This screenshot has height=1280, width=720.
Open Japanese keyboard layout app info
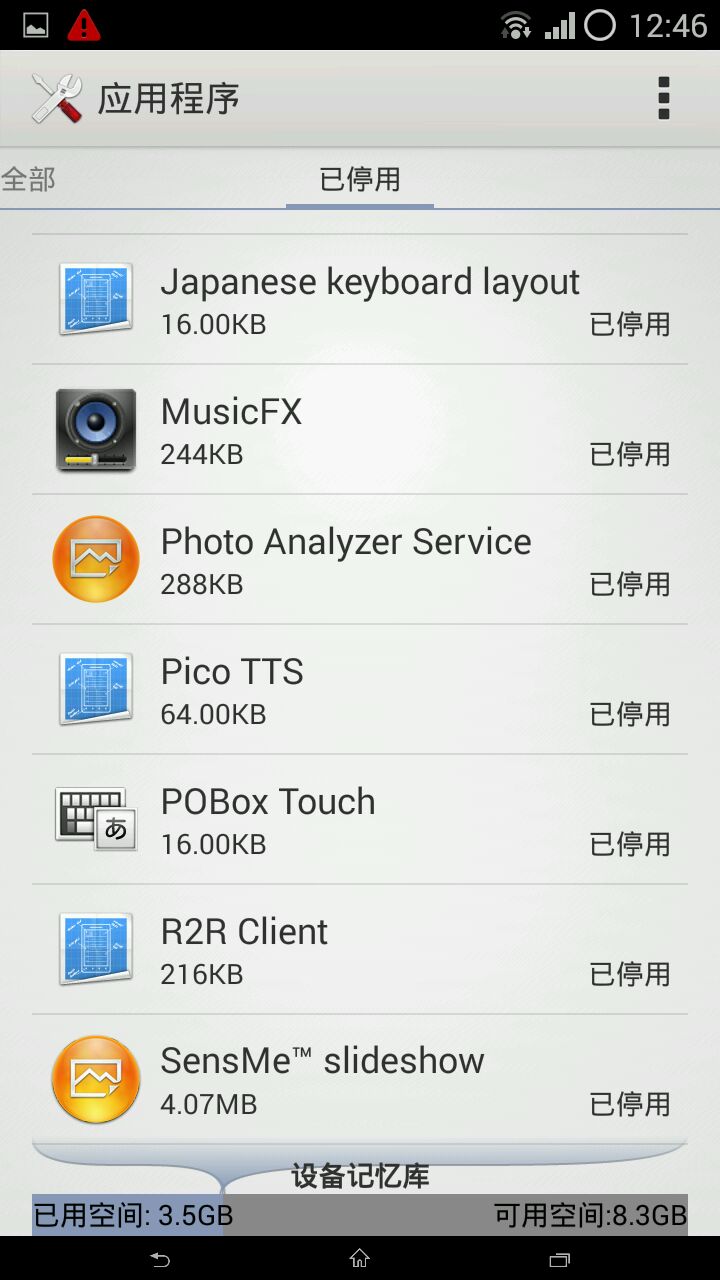pyautogui.click(x=360, y=300)
